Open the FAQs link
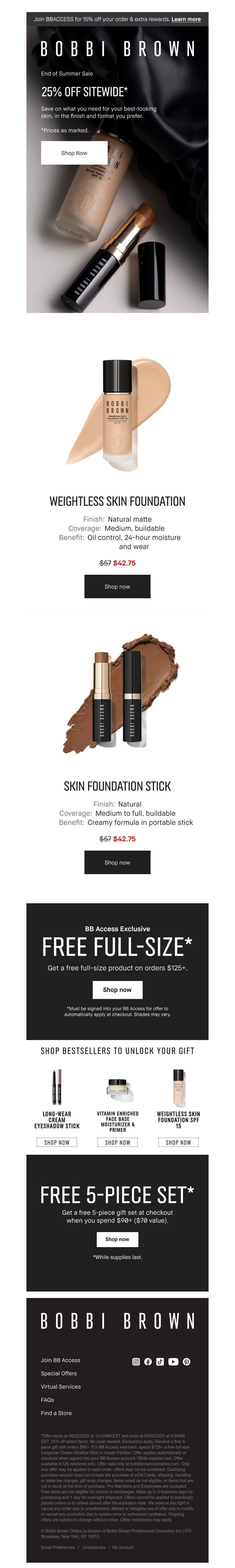Viewport: 235px width, 1568px height. pos(47,1399)
